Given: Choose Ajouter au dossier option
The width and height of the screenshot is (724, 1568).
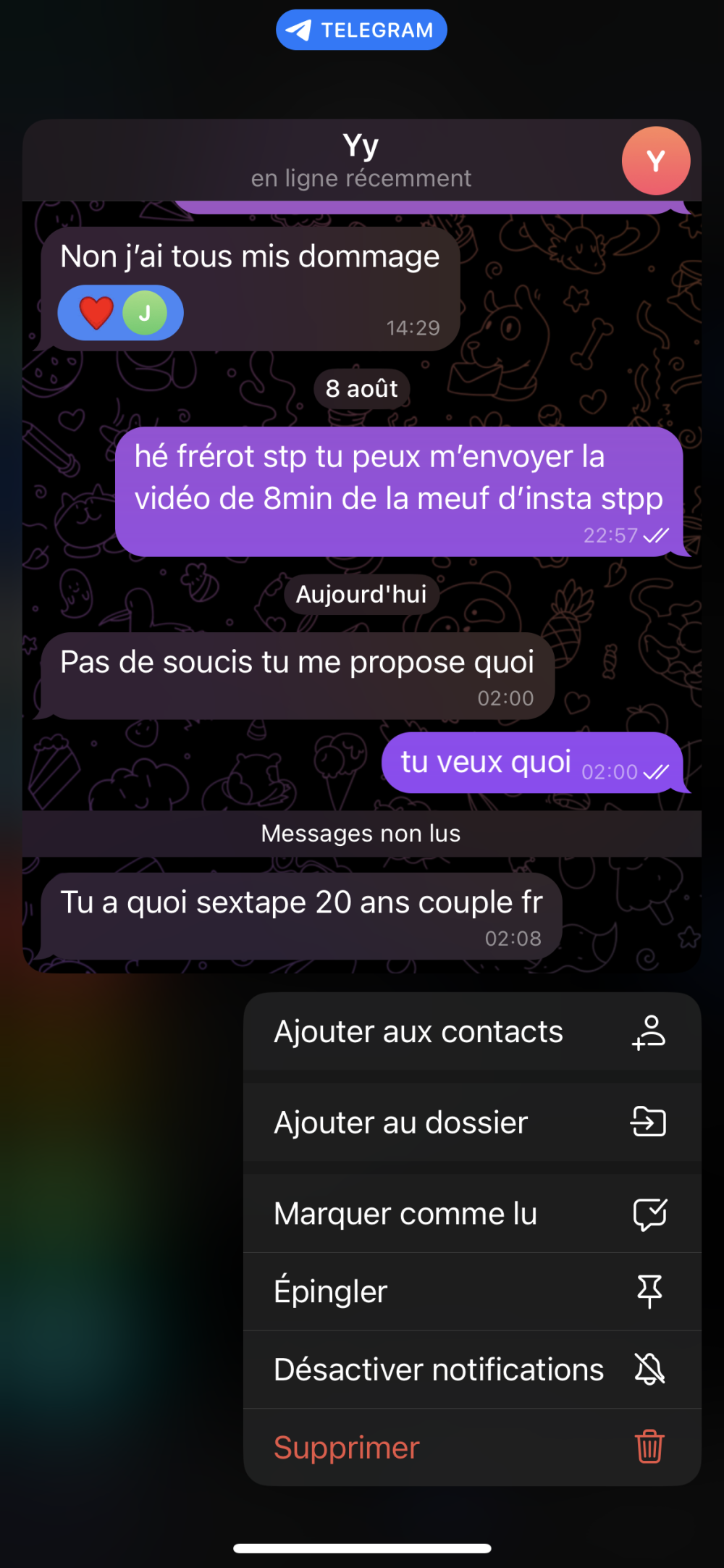Looking at the screenshot, I should [x=471, y=1123].
